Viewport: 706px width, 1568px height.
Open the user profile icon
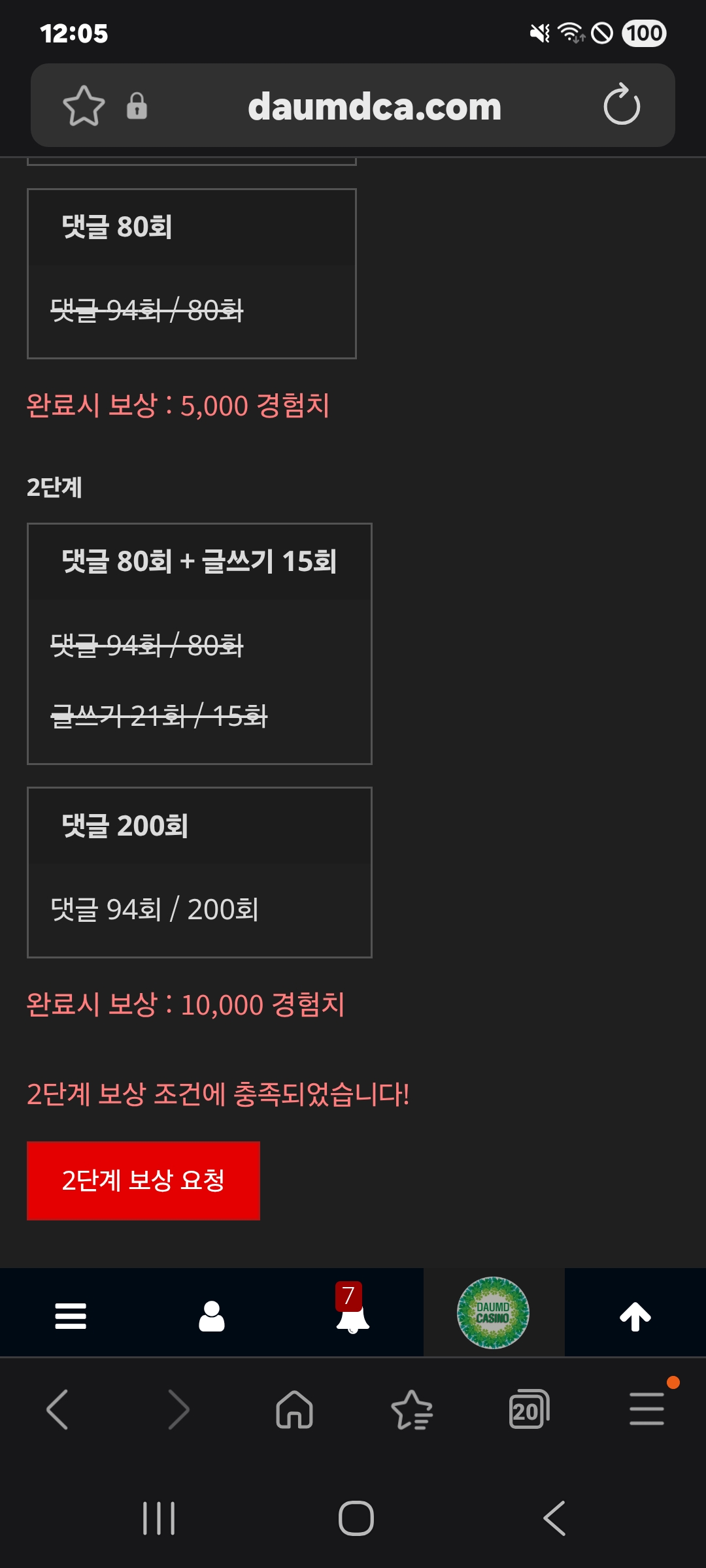(x=212, y=1316)
